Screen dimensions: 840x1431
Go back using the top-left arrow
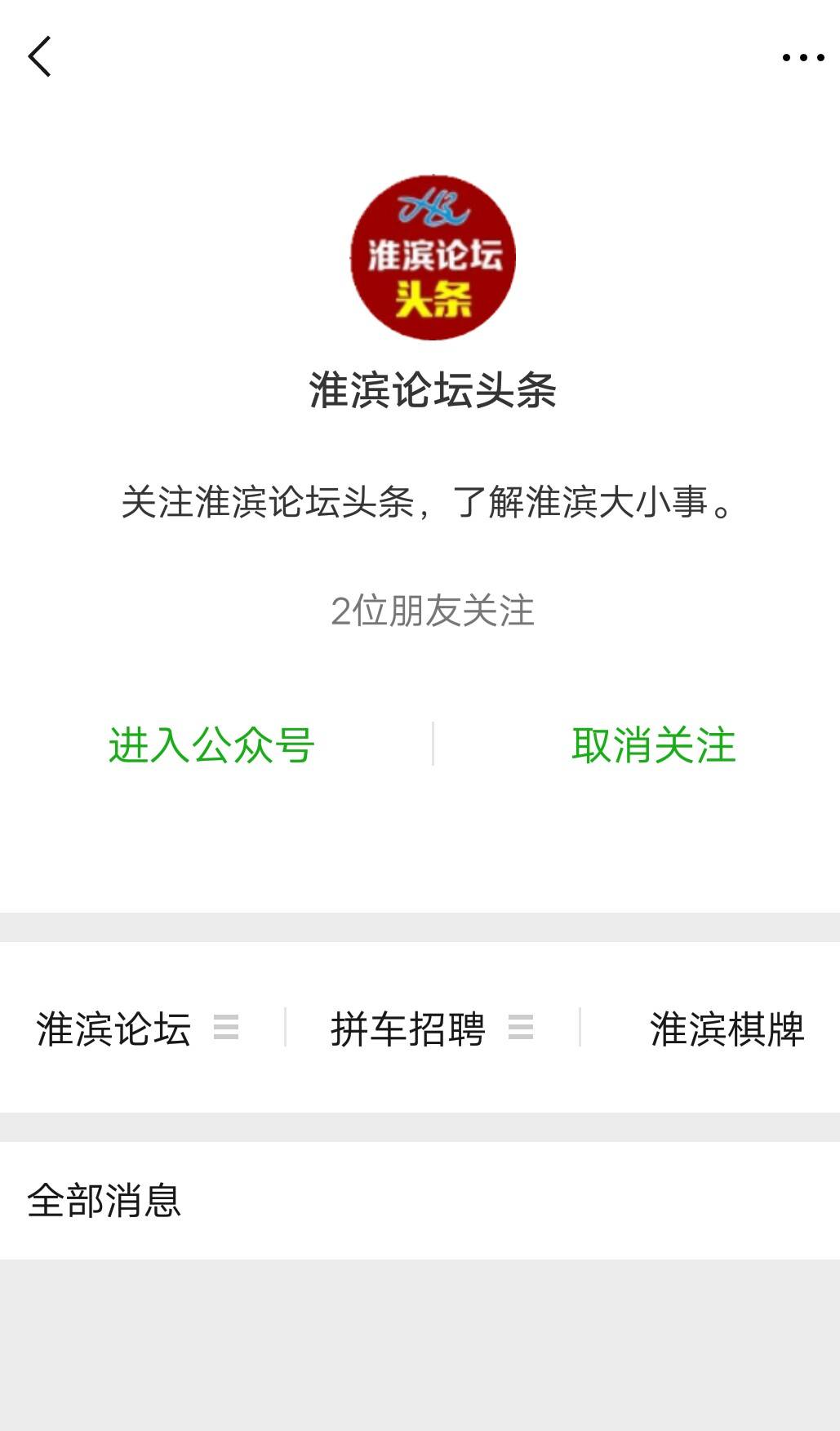pyautogui.click(x=39, y=56)
